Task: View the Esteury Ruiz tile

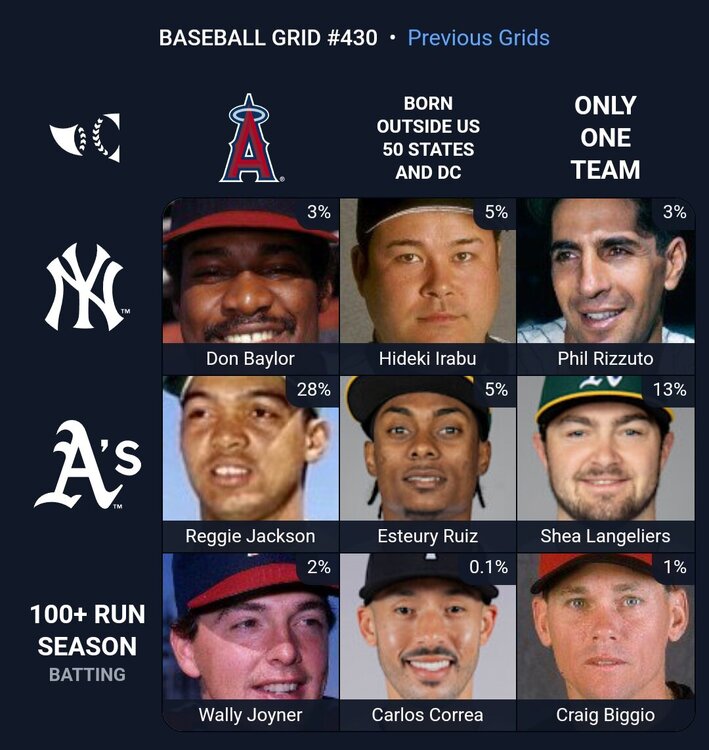Action: pos(428,462)
